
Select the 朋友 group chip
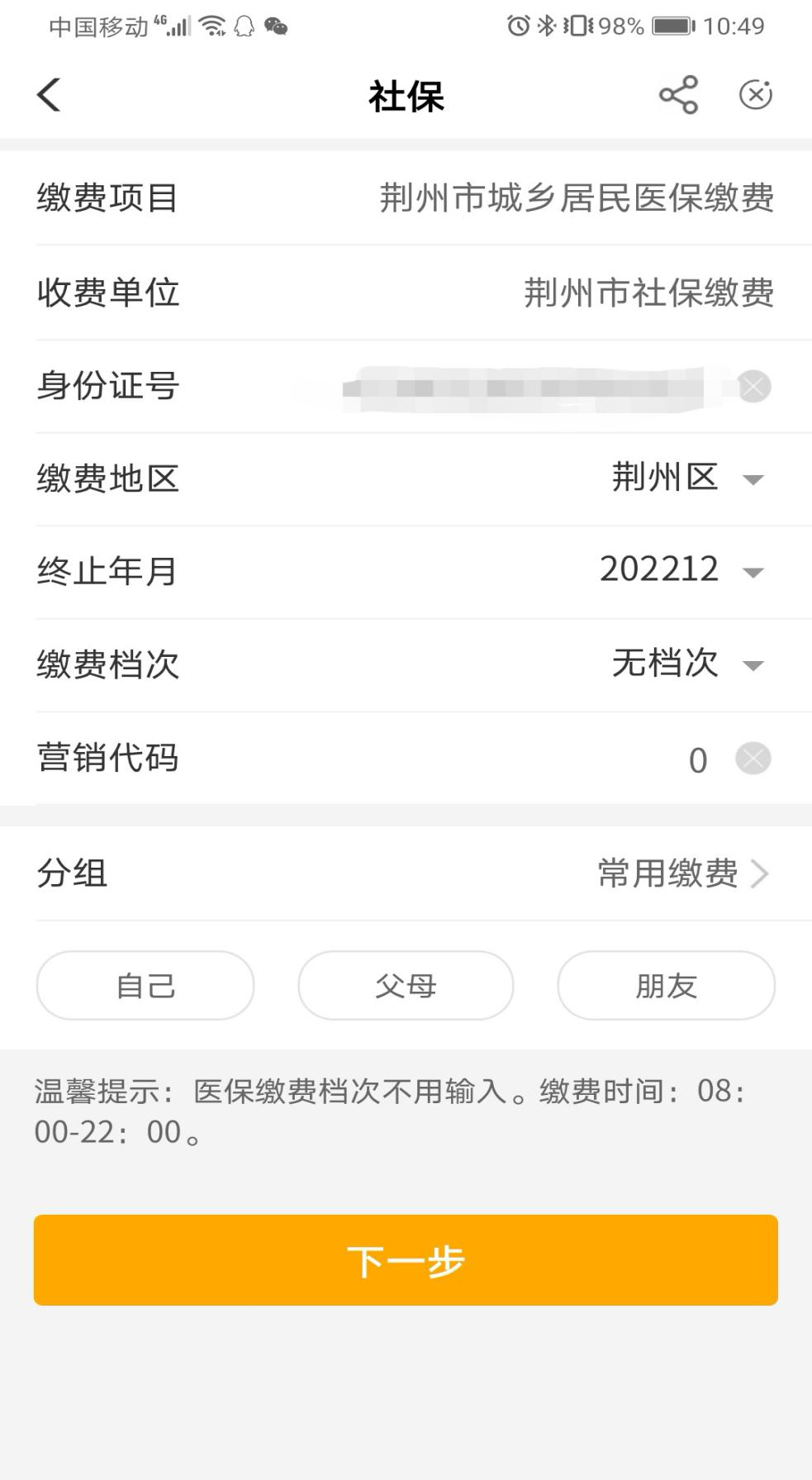667,985
